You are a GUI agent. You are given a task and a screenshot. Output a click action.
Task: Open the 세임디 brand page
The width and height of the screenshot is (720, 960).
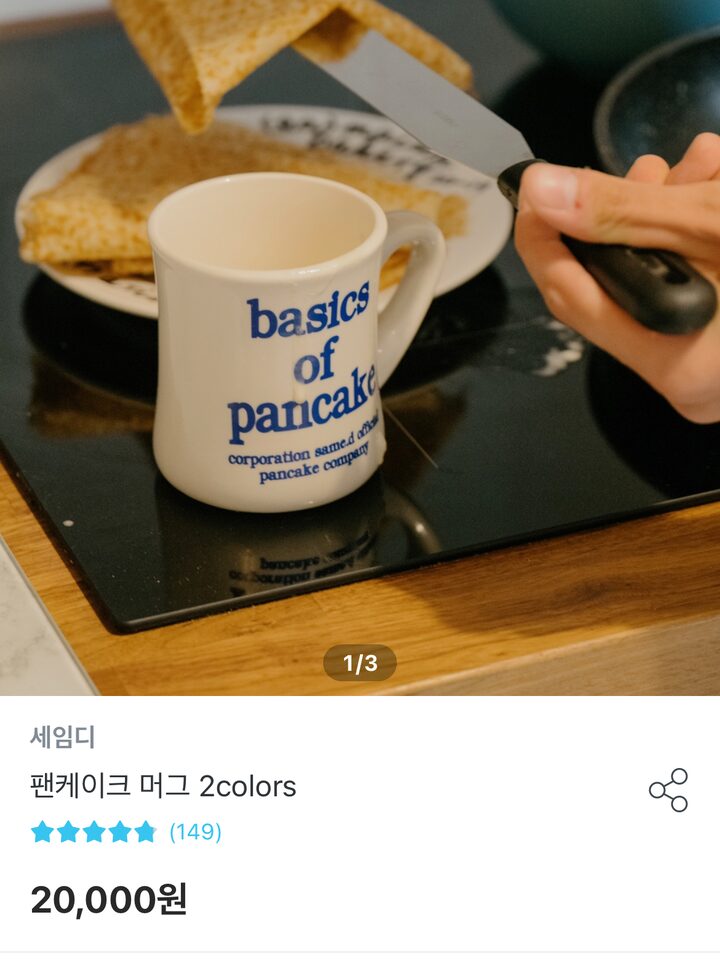pos(62,738)
